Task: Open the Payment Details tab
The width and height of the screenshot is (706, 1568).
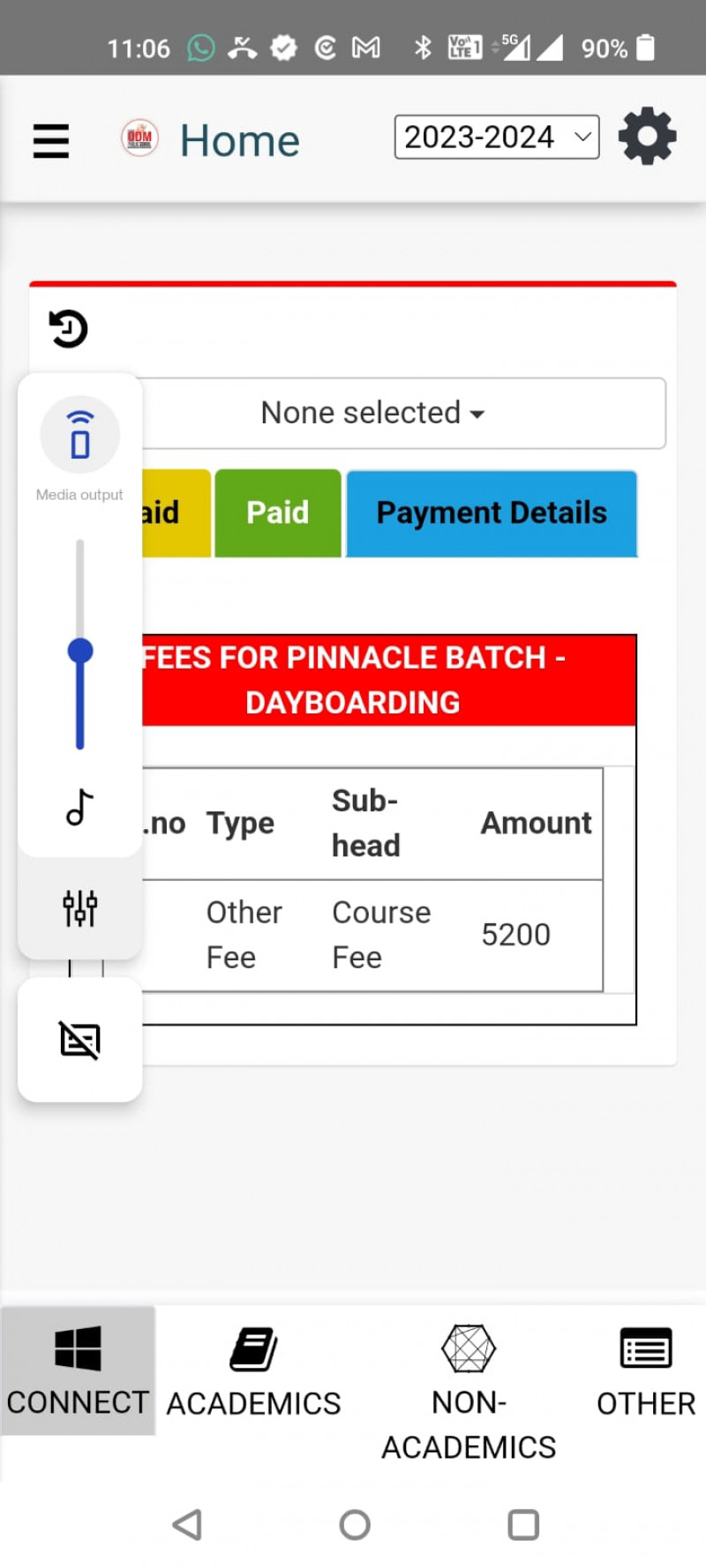Action: pyautogui.click(x=492, y=512)
